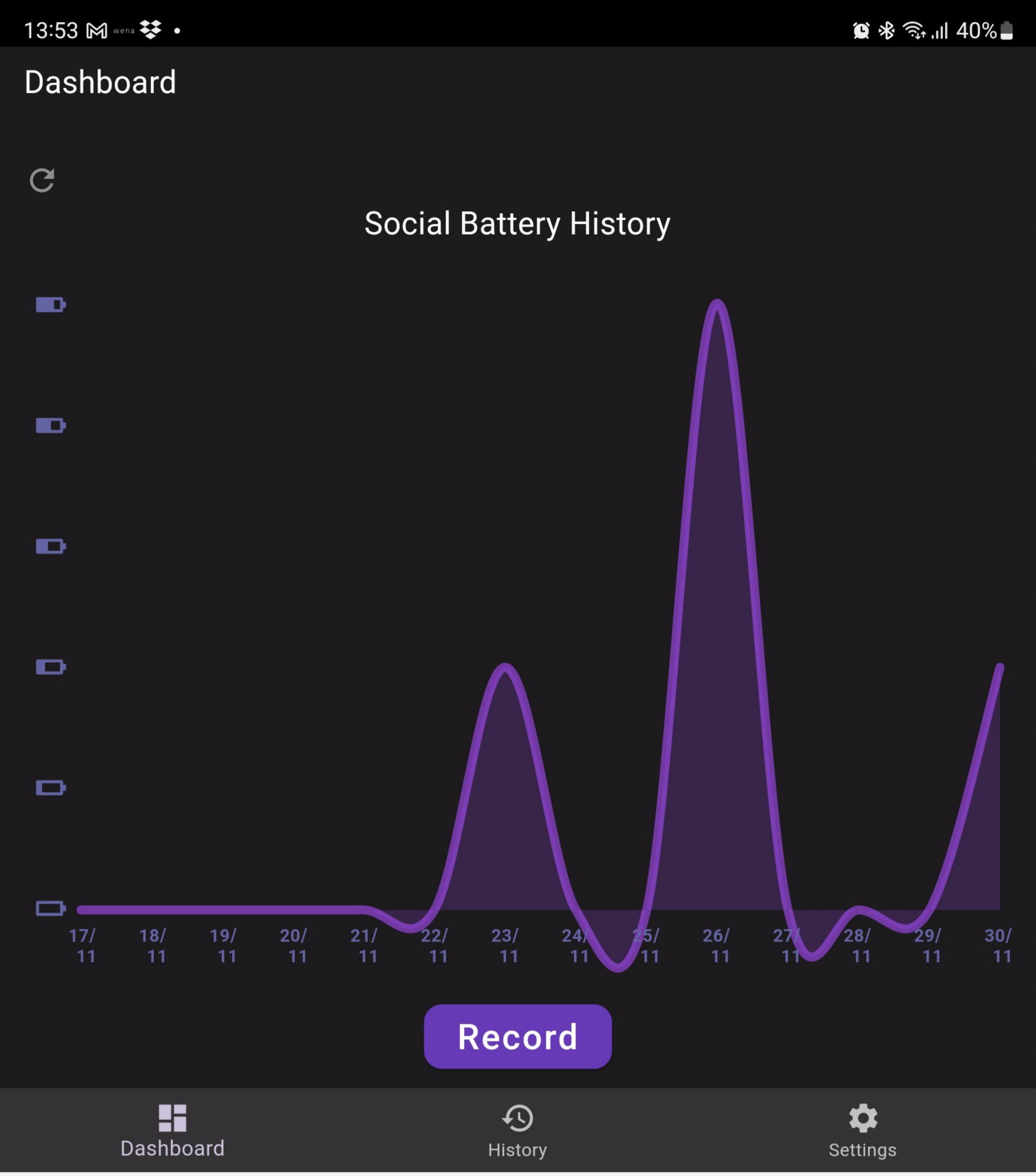Tap the Record button
Viewport: 1036px width, 1176px height.
517,1036
